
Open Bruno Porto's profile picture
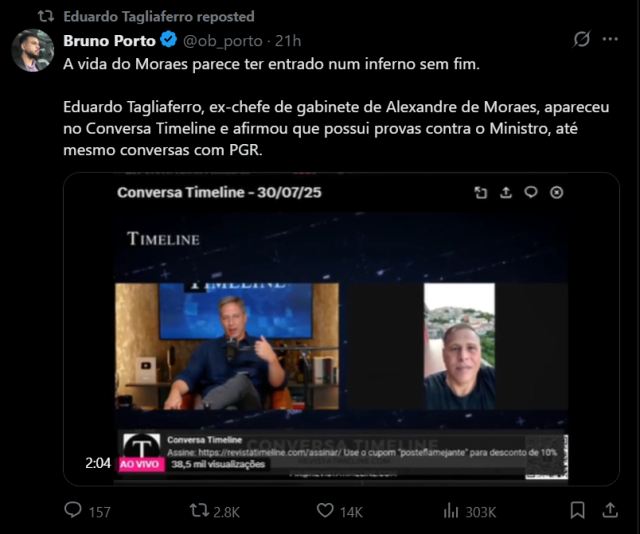(32, 50)
